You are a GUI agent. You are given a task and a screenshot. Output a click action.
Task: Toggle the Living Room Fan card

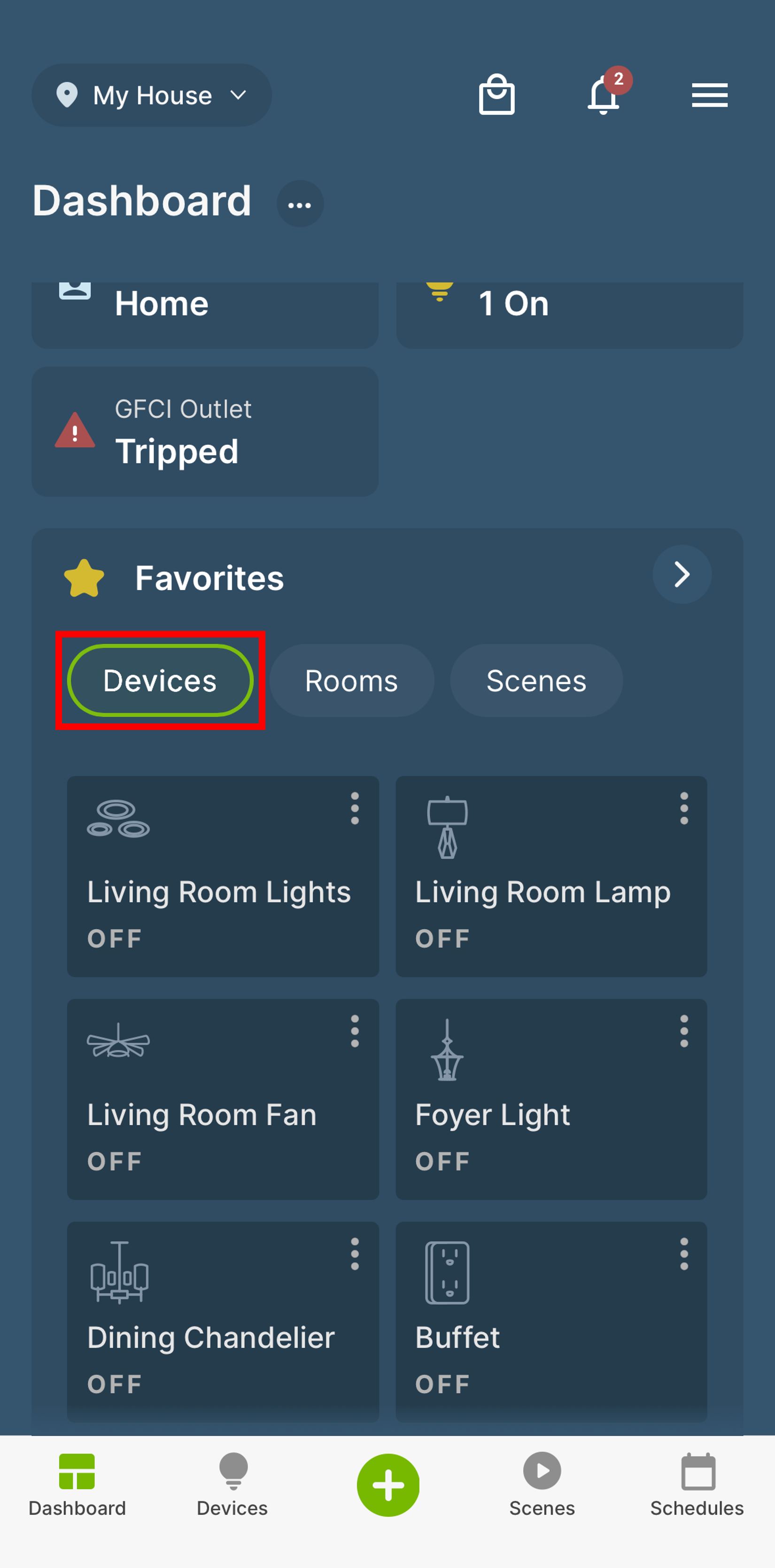[223, 1099]
